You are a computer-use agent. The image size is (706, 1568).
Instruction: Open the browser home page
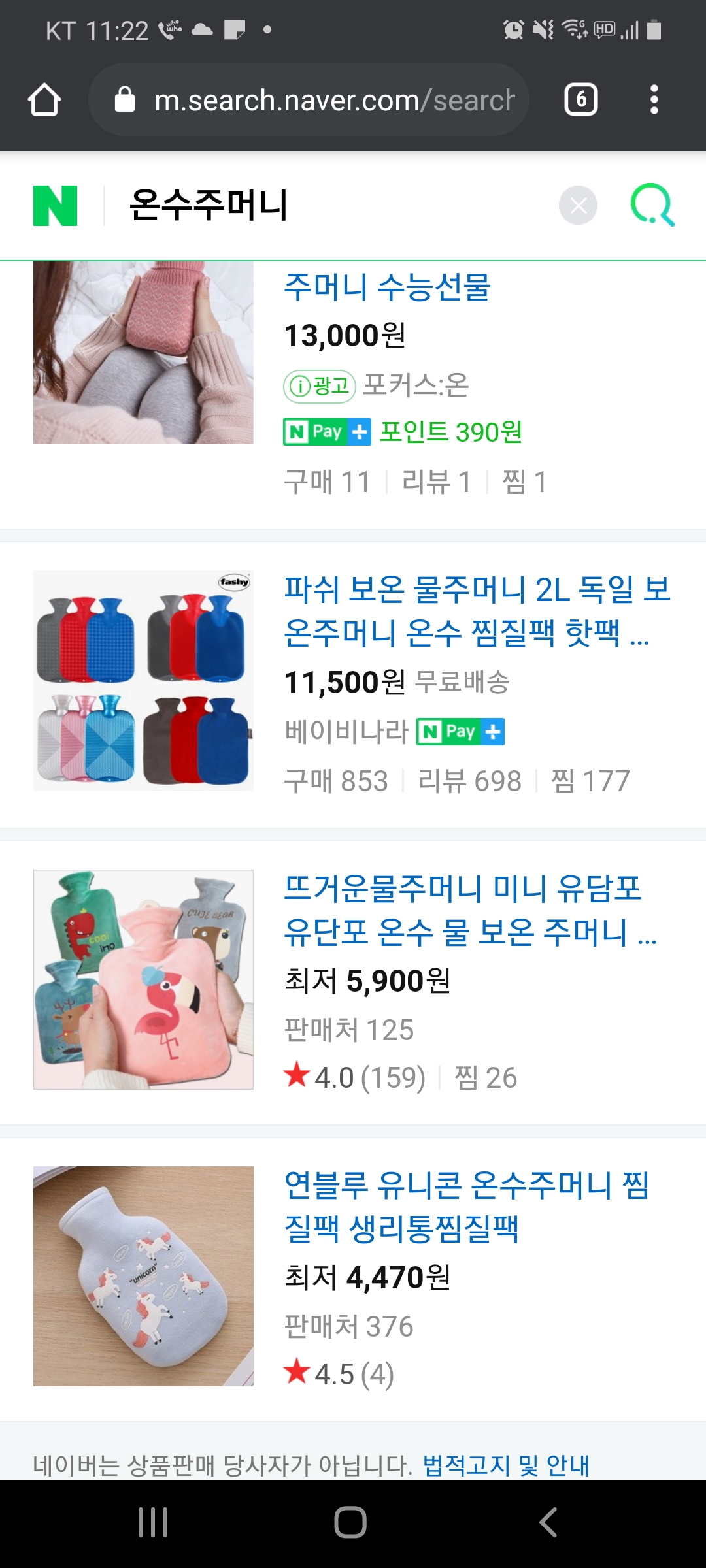coord(44,100)
